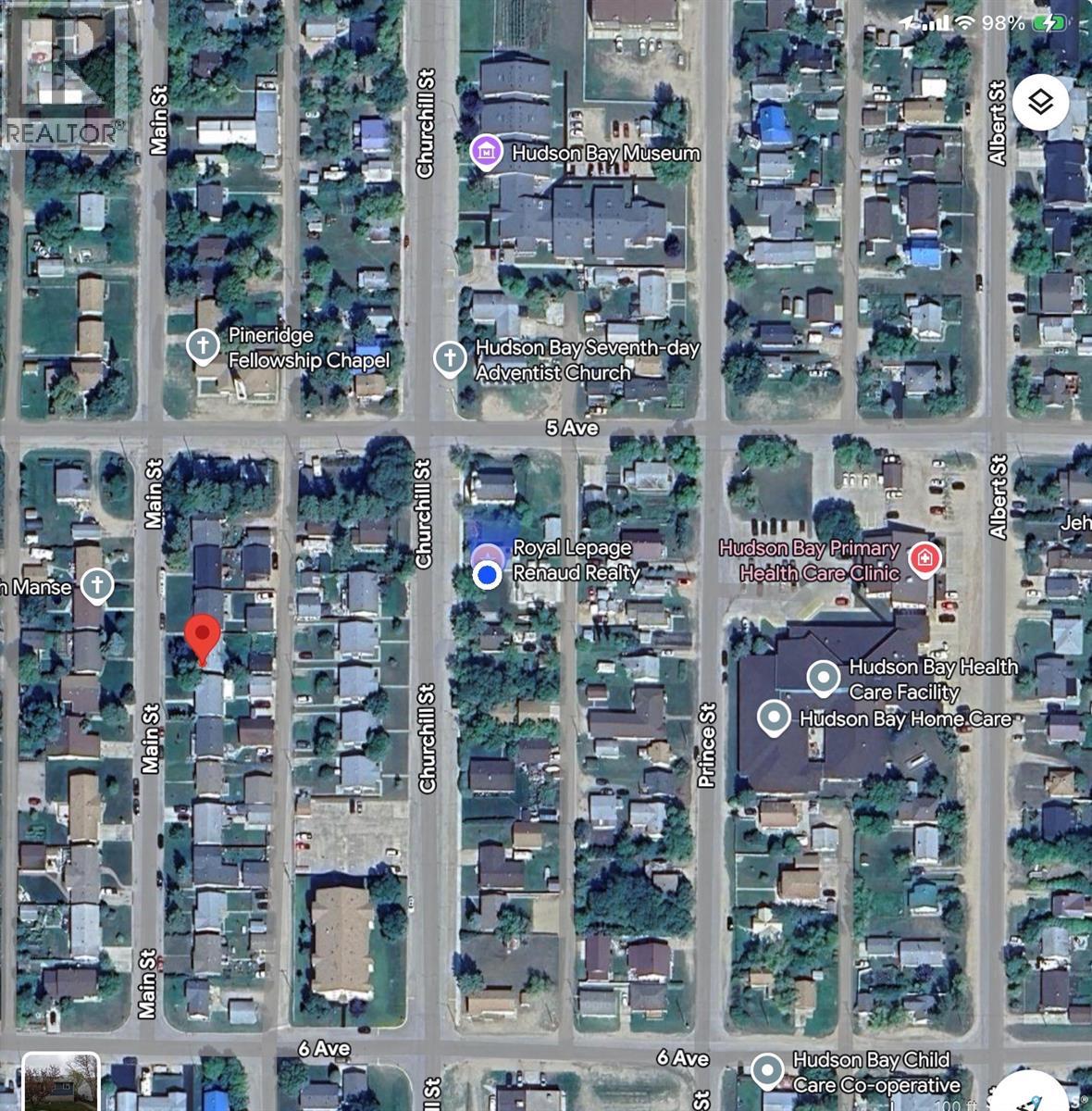Click the Hudson Bay Health Care Facility marker

[824, 677]
